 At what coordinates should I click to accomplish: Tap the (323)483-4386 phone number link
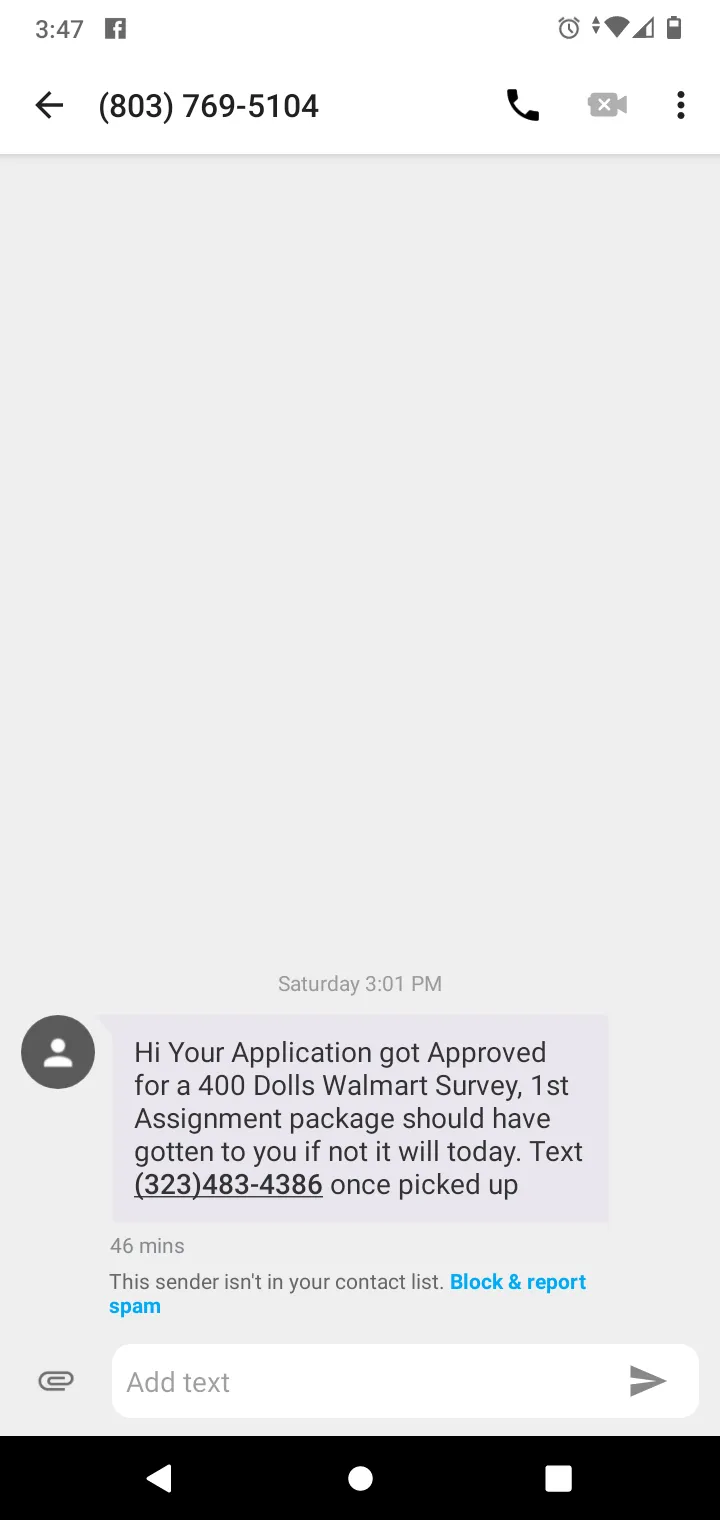pos(228,1185)
